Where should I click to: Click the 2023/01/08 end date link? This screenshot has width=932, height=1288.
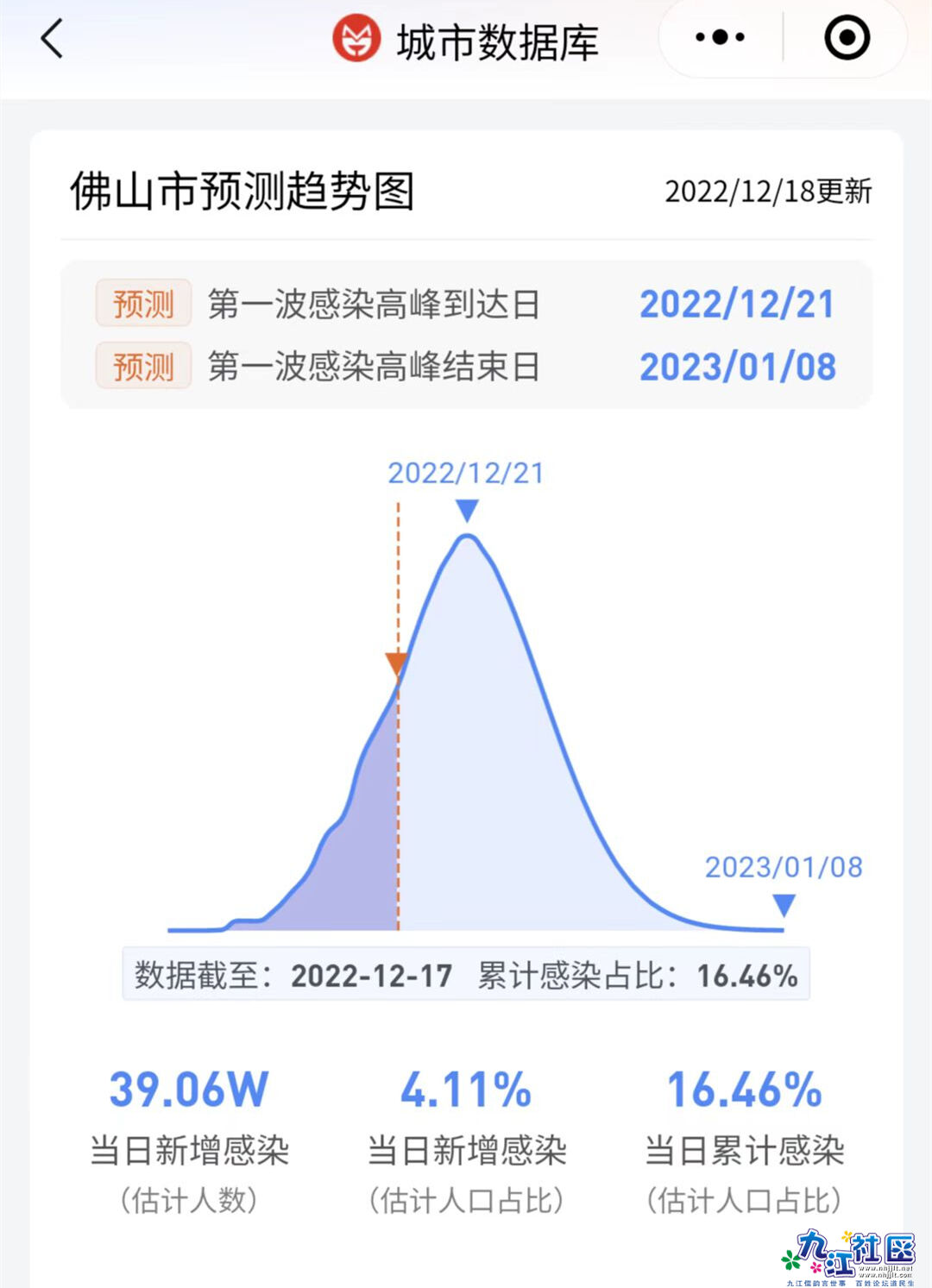(x=782, y=867)
